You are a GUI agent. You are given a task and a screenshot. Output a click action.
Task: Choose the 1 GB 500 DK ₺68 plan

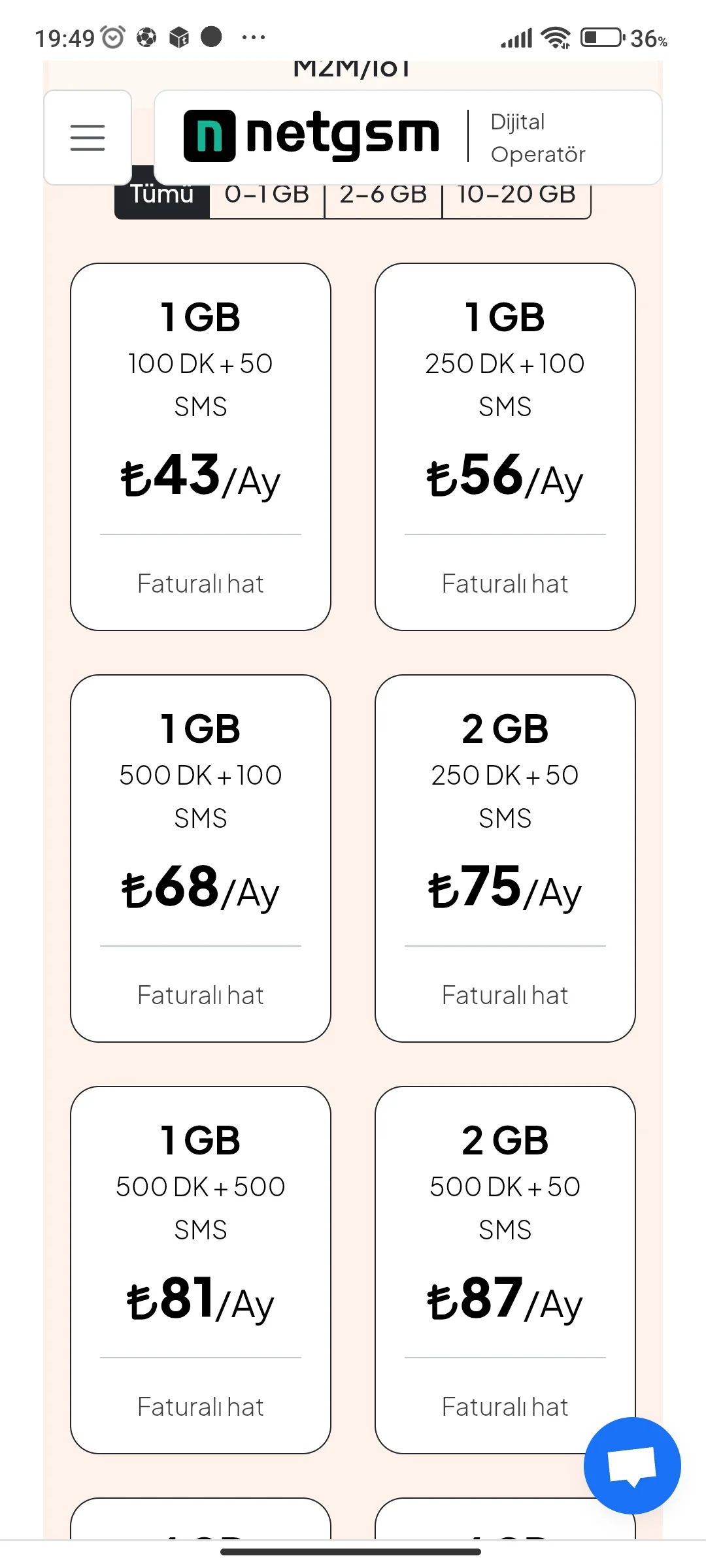(201, 858)
